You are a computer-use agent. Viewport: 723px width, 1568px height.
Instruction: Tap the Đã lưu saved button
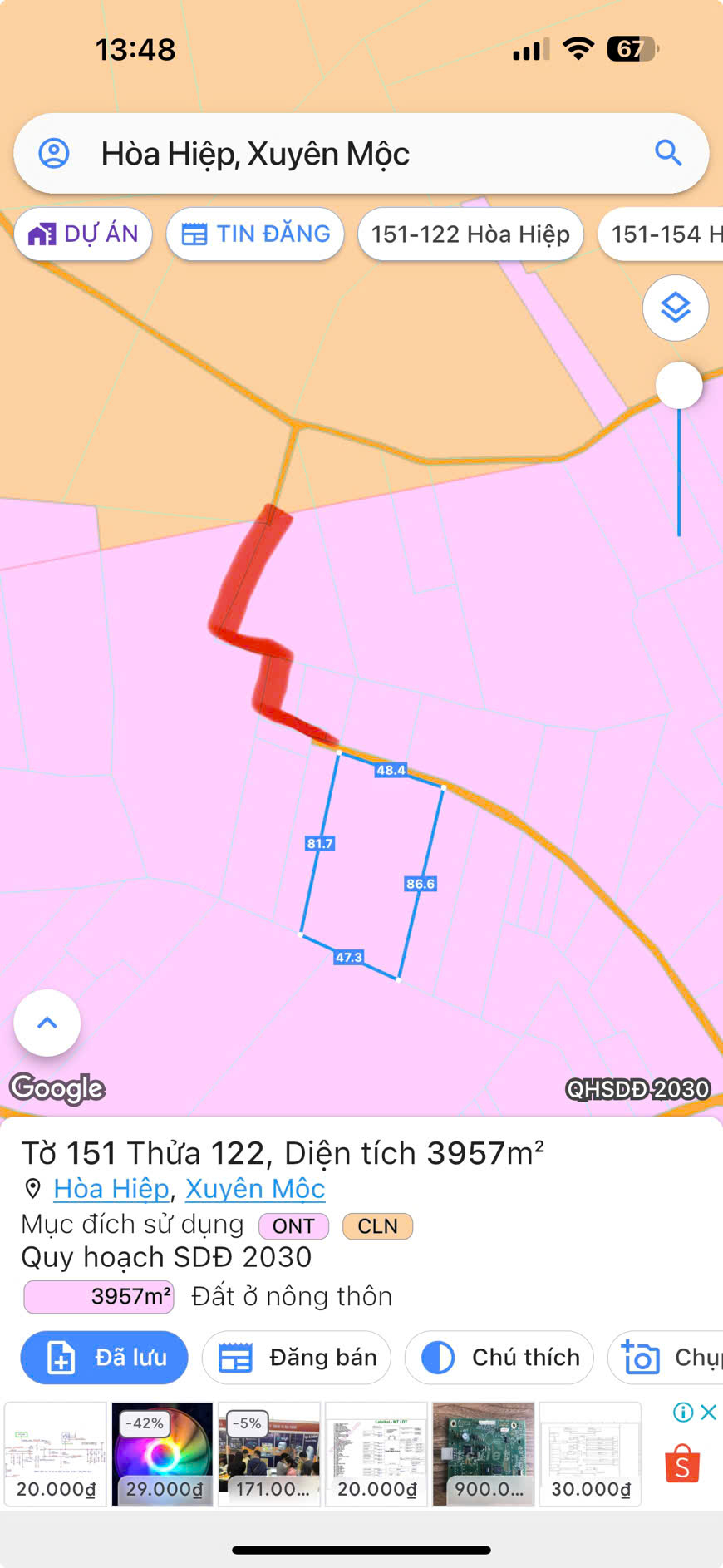pos(105,1358)
